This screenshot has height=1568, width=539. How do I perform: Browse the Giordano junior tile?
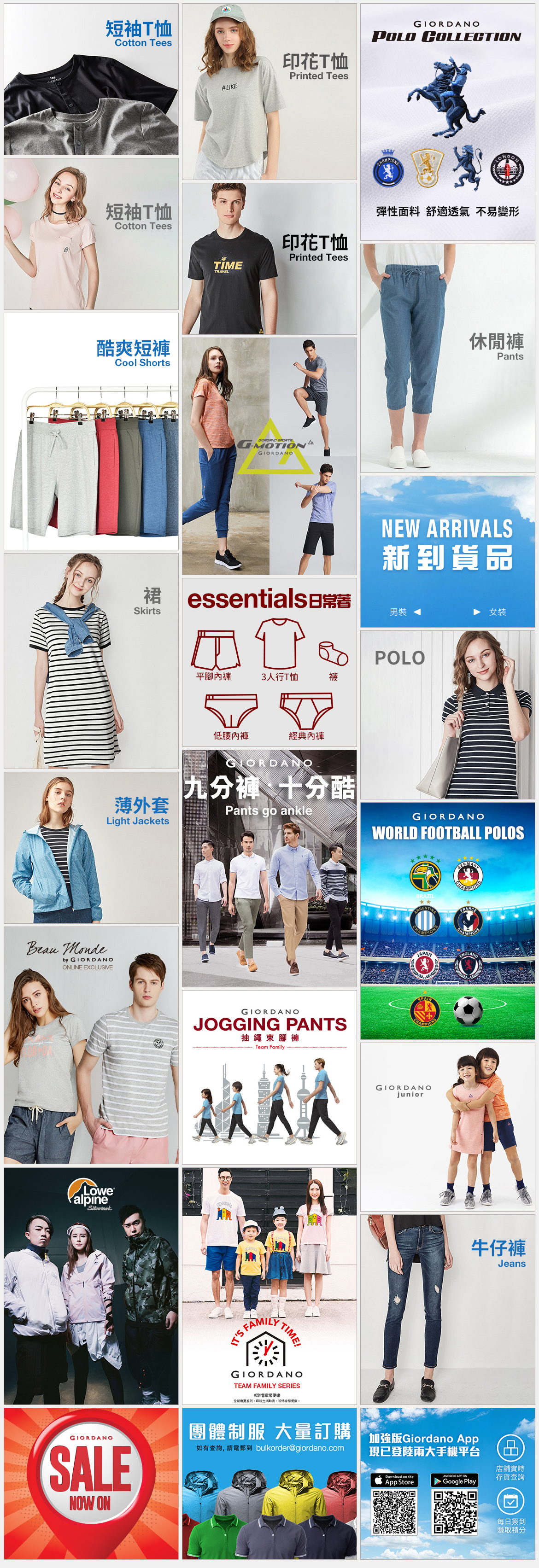[447, 1127]
